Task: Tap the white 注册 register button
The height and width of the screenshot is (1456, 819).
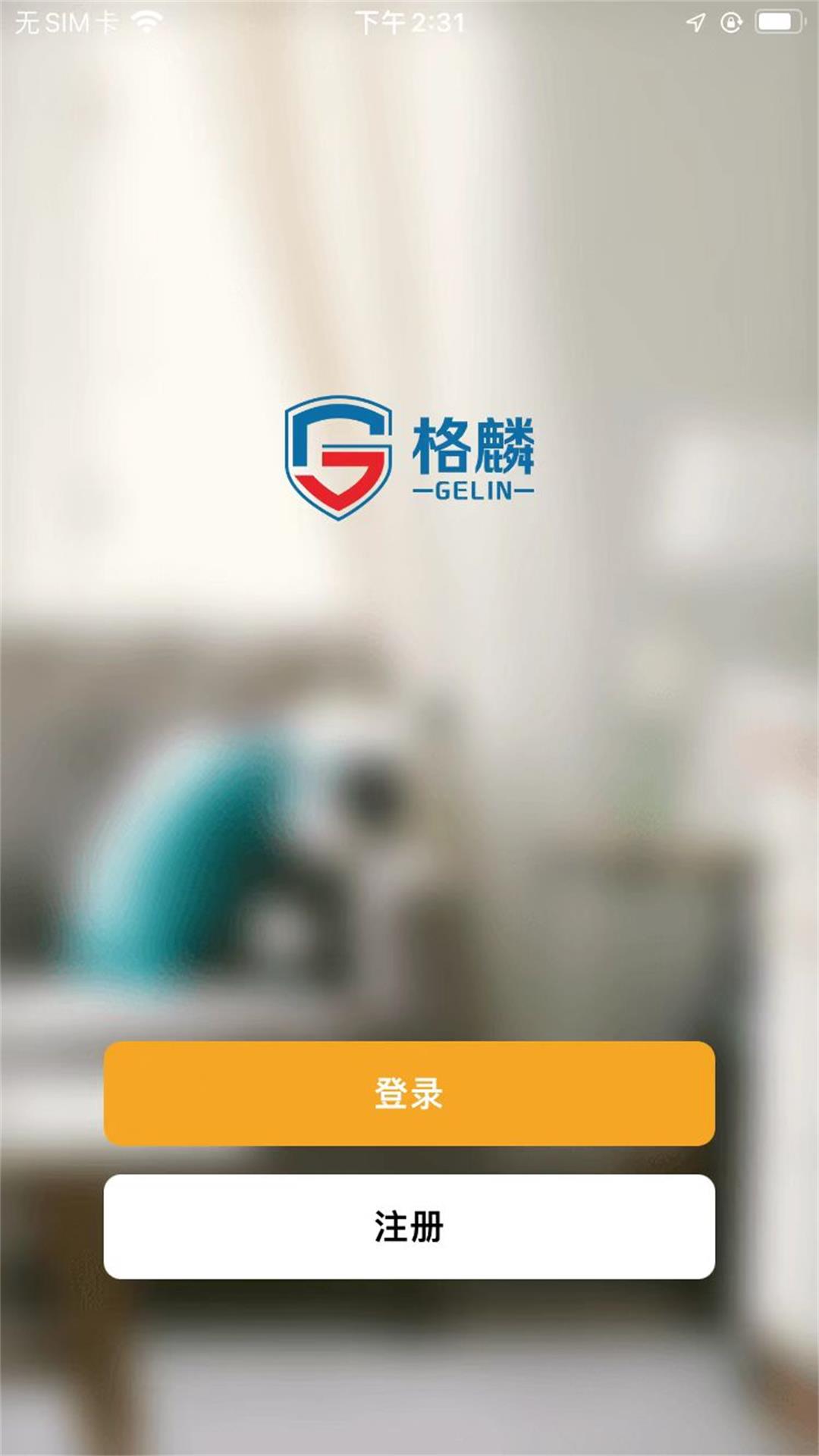Action: [409, 1226]
